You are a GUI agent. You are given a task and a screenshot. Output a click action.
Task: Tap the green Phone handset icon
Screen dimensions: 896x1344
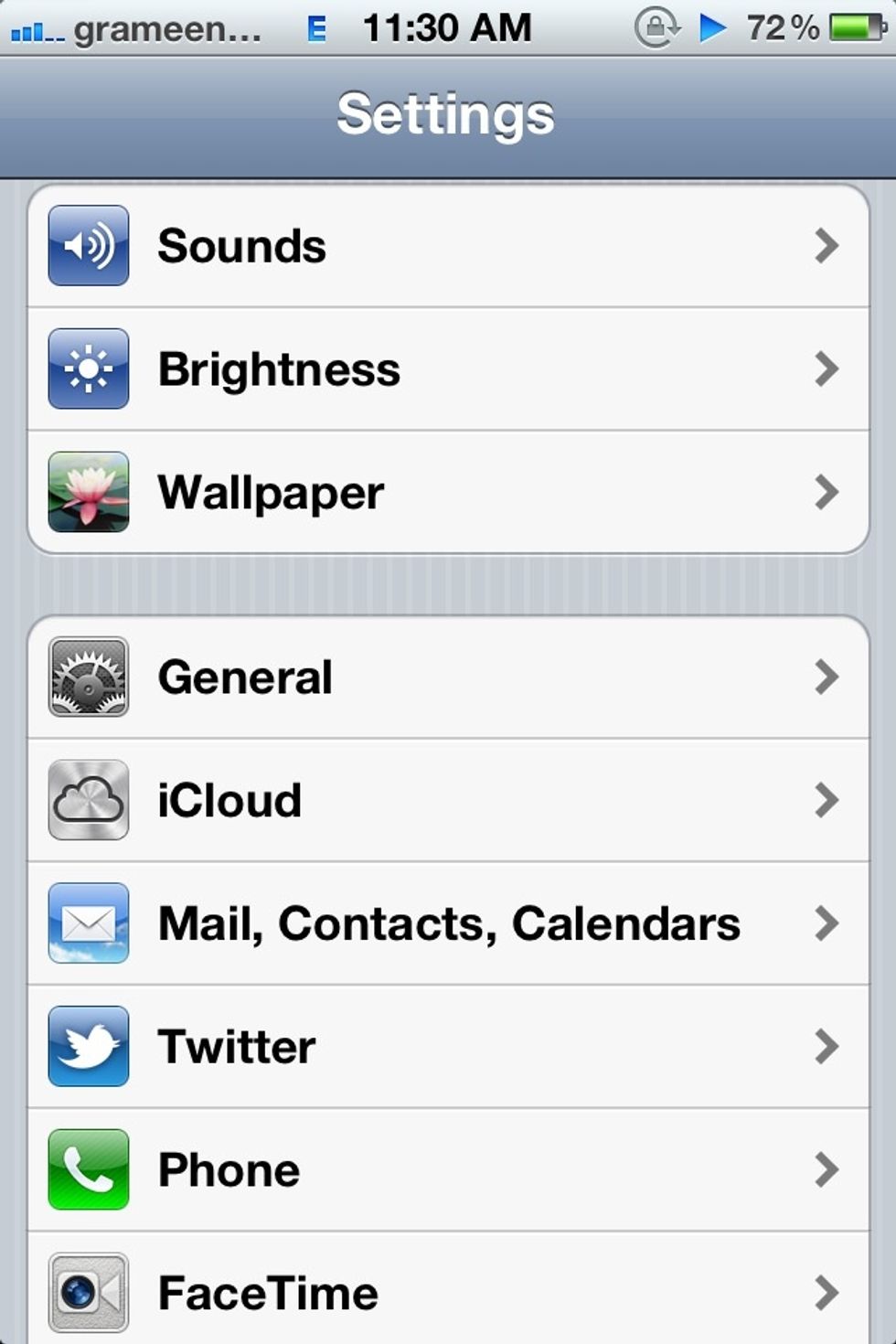[88, 1169]
